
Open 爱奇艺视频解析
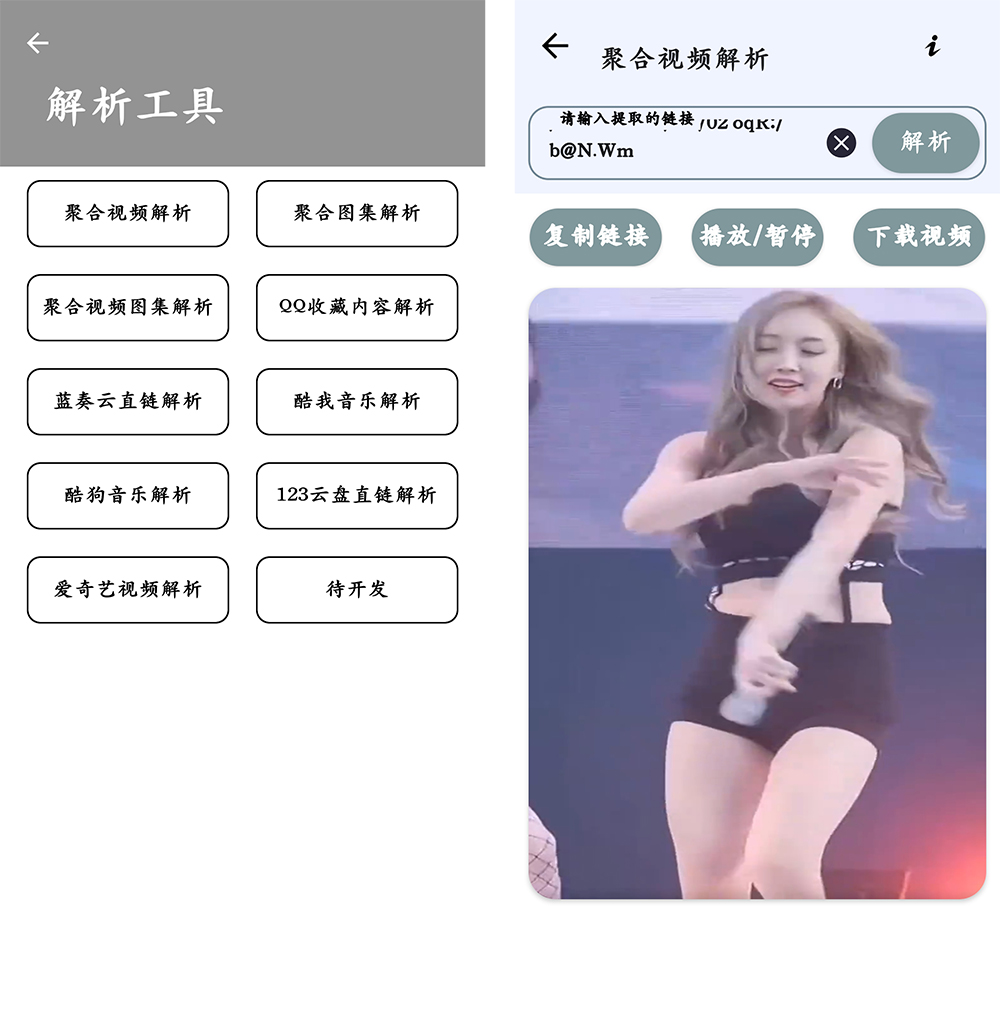coord(128,589)
